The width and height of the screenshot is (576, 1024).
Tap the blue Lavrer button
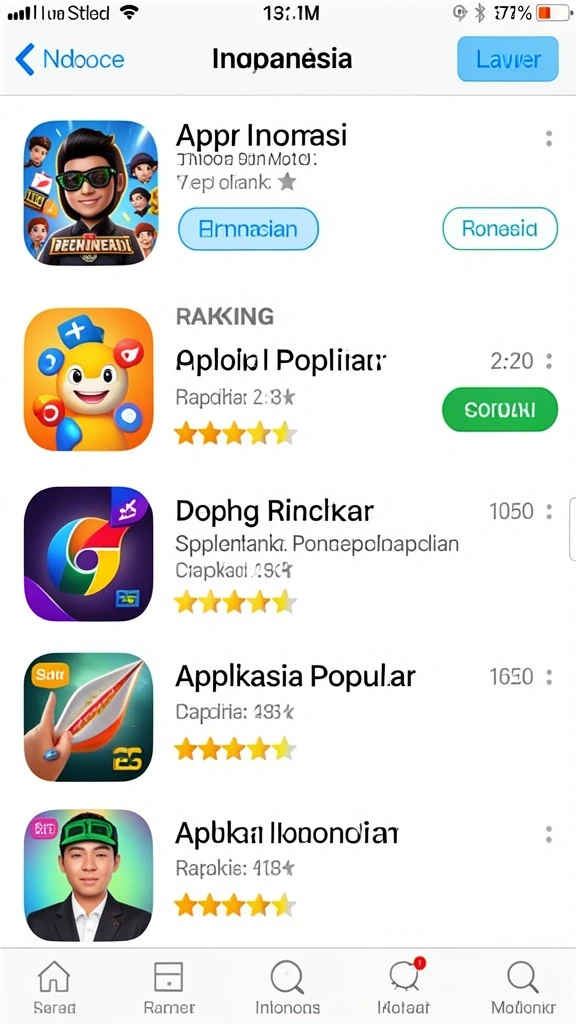click(x=507, y=59)
